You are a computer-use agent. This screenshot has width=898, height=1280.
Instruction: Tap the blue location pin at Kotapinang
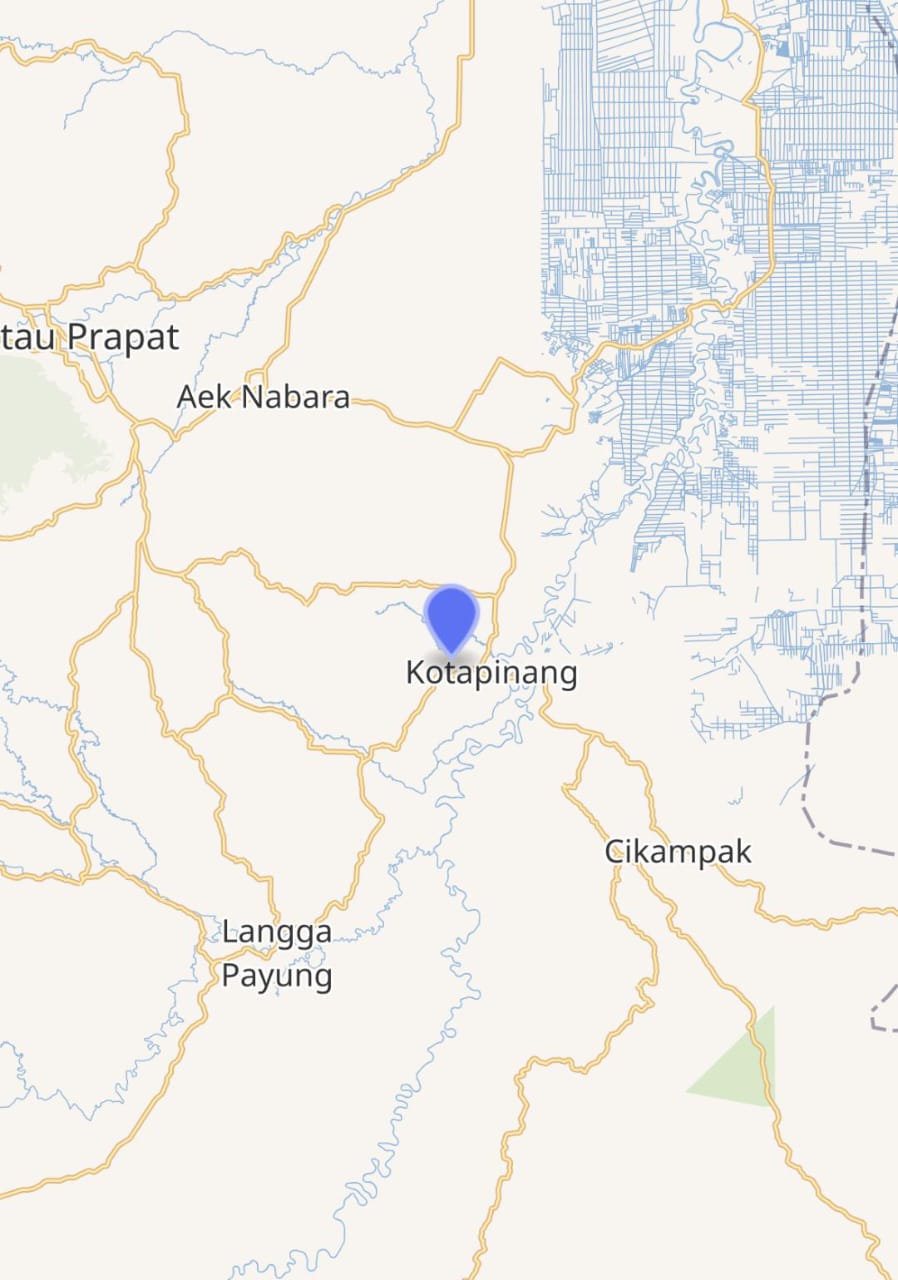451,618
